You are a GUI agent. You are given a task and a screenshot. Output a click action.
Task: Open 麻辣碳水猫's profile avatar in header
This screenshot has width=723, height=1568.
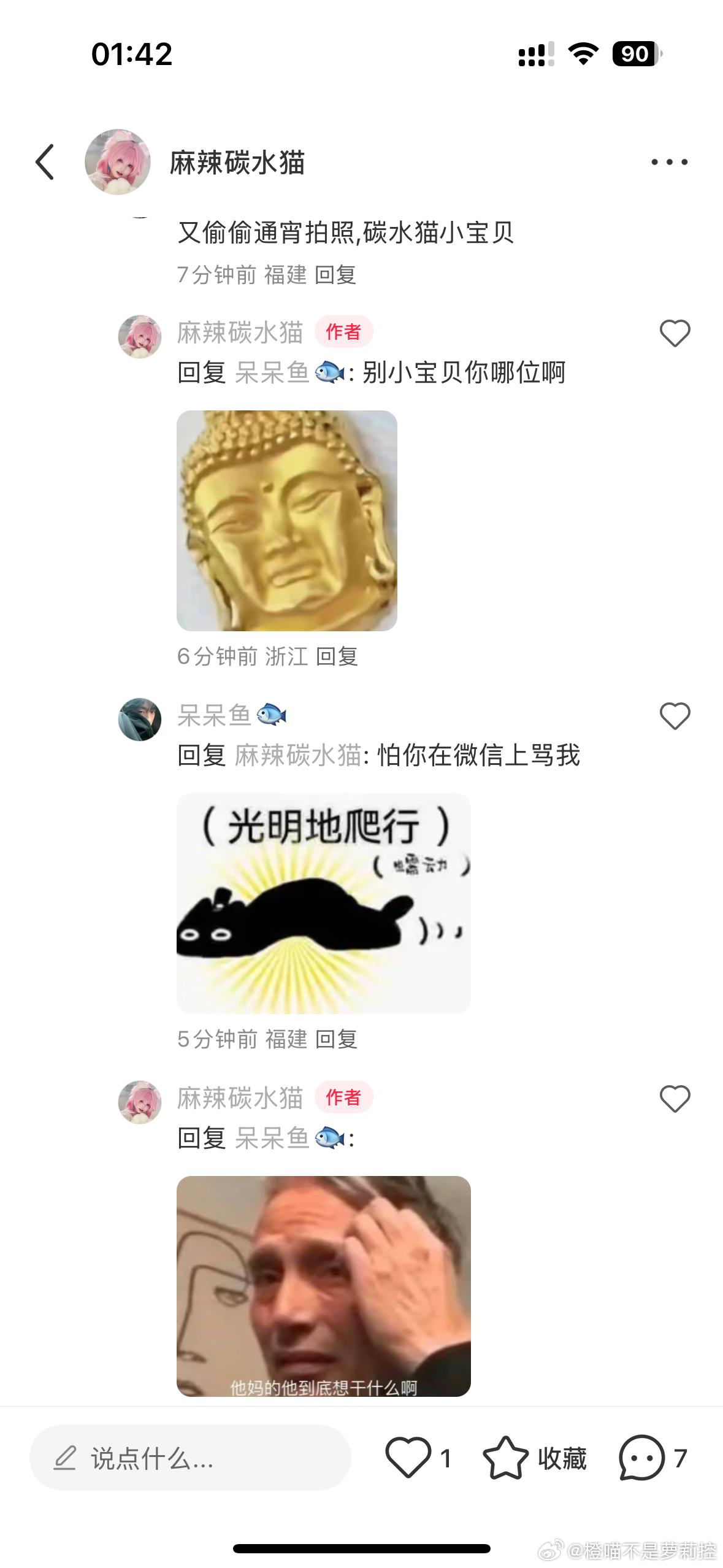click(118, 162)
